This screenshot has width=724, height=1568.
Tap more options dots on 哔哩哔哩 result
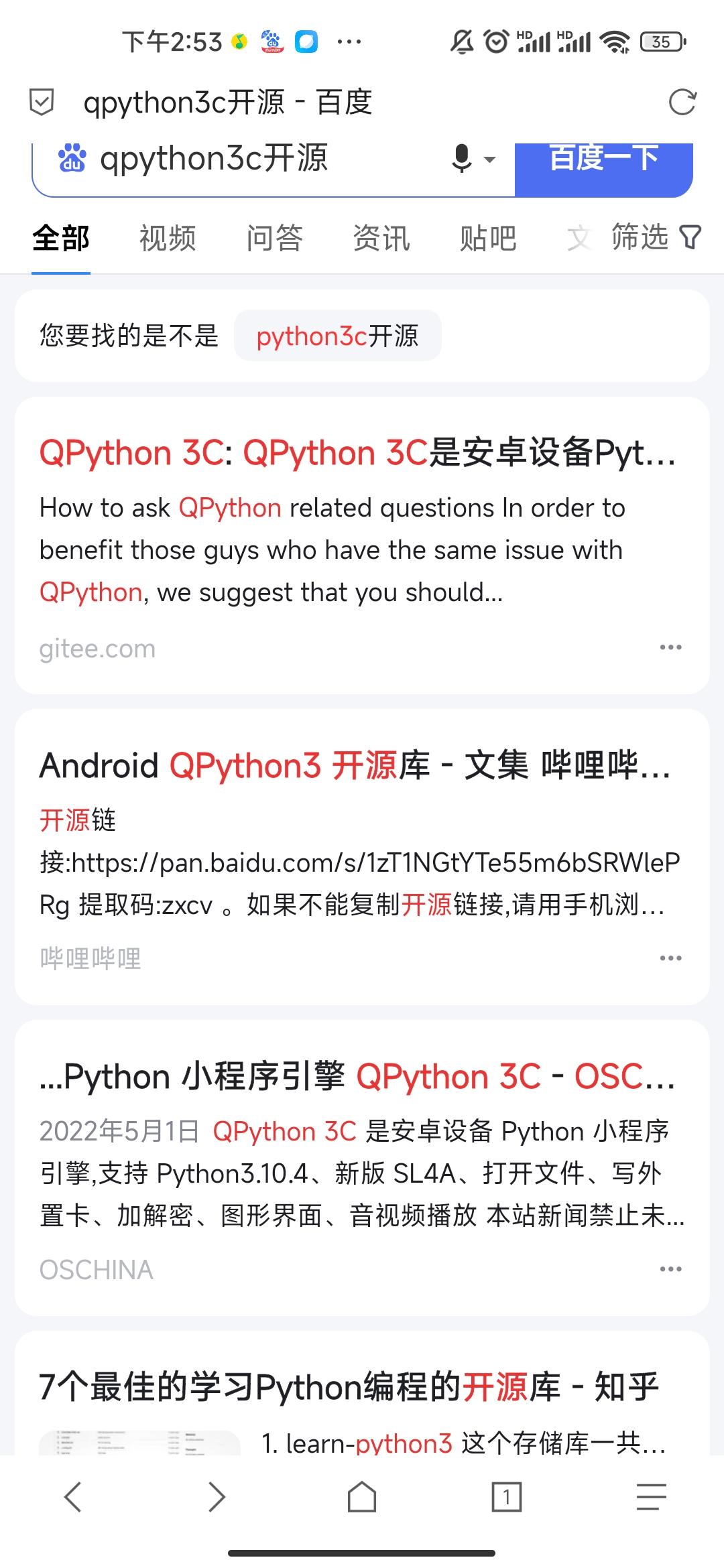tap(671, 958)
